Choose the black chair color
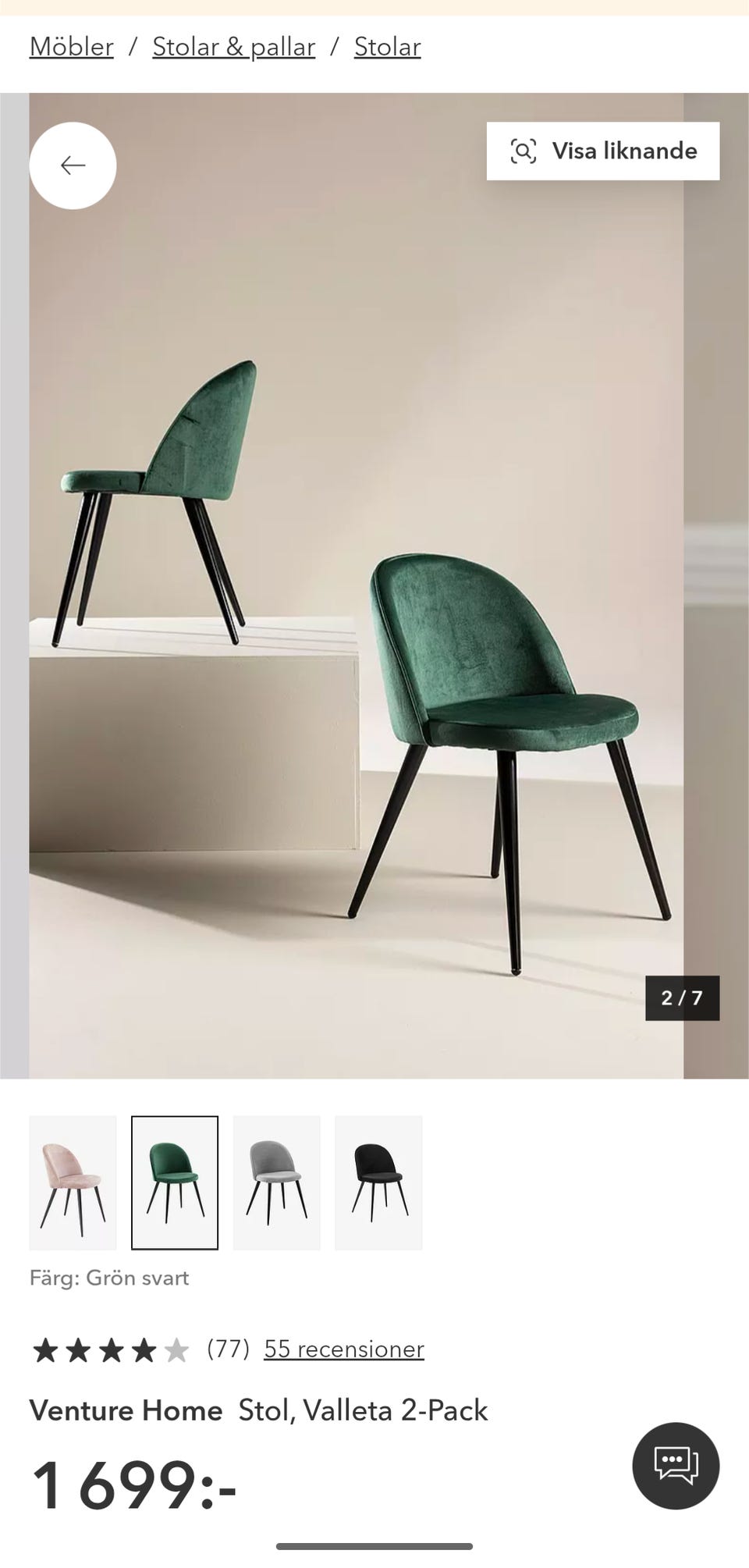Screen dimensions: 749x1568 pyautogui.click(x=378, y=1182)
